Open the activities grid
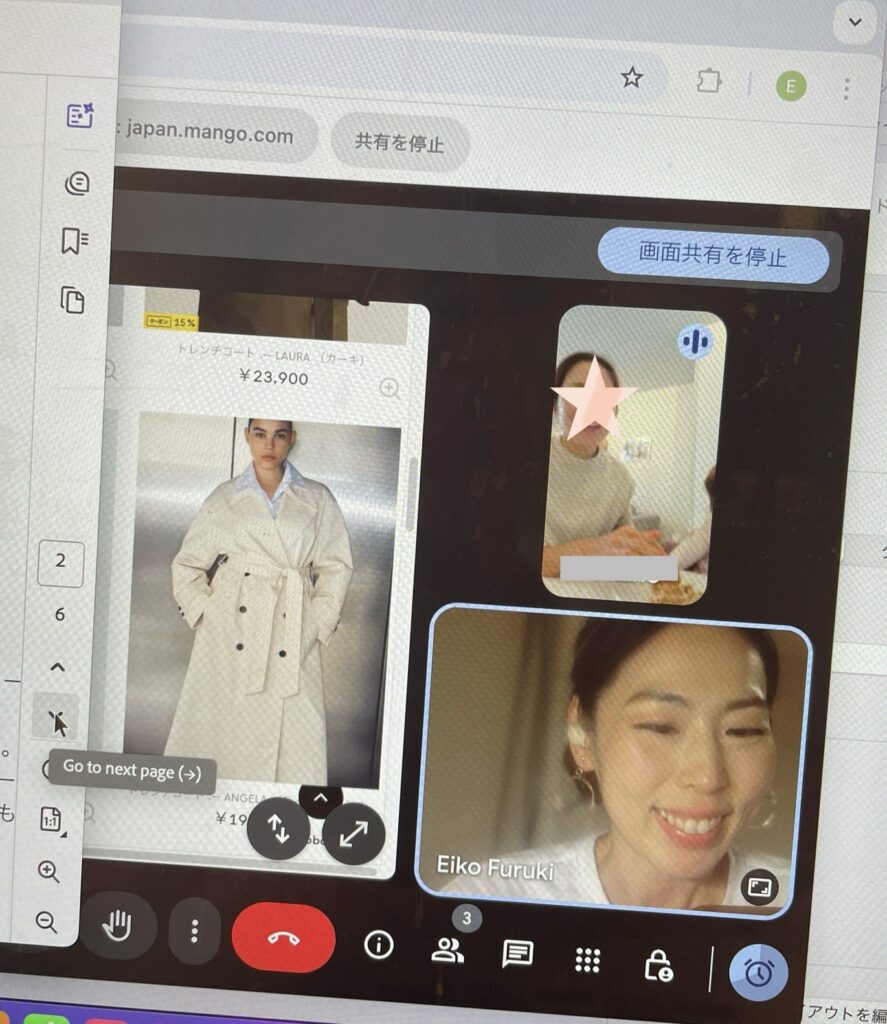887x1024 pixels. tap(587, 961)
